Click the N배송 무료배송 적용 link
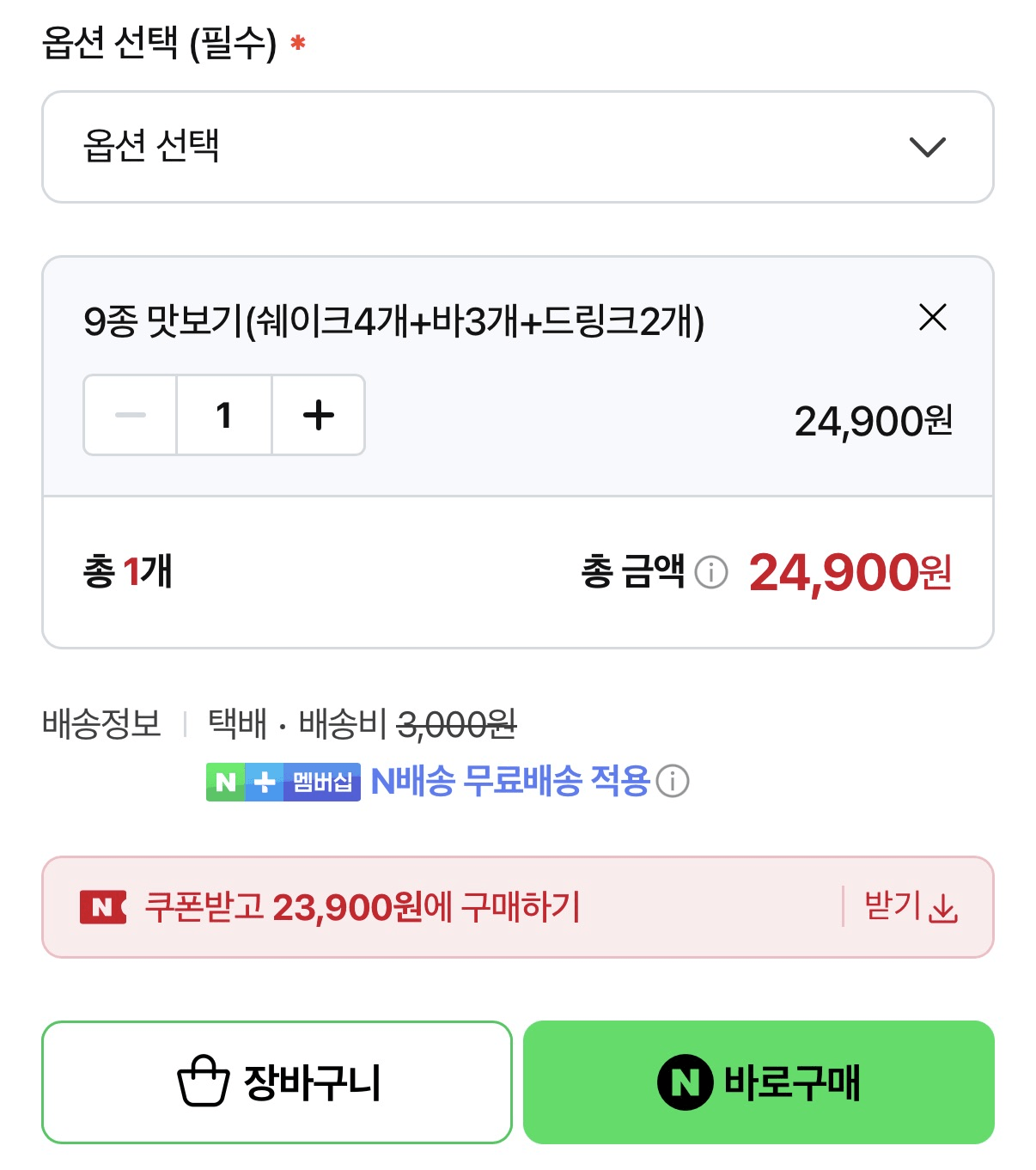Image resolution: width=1036 pixels, height=1170 pixels. click(507, 782)
